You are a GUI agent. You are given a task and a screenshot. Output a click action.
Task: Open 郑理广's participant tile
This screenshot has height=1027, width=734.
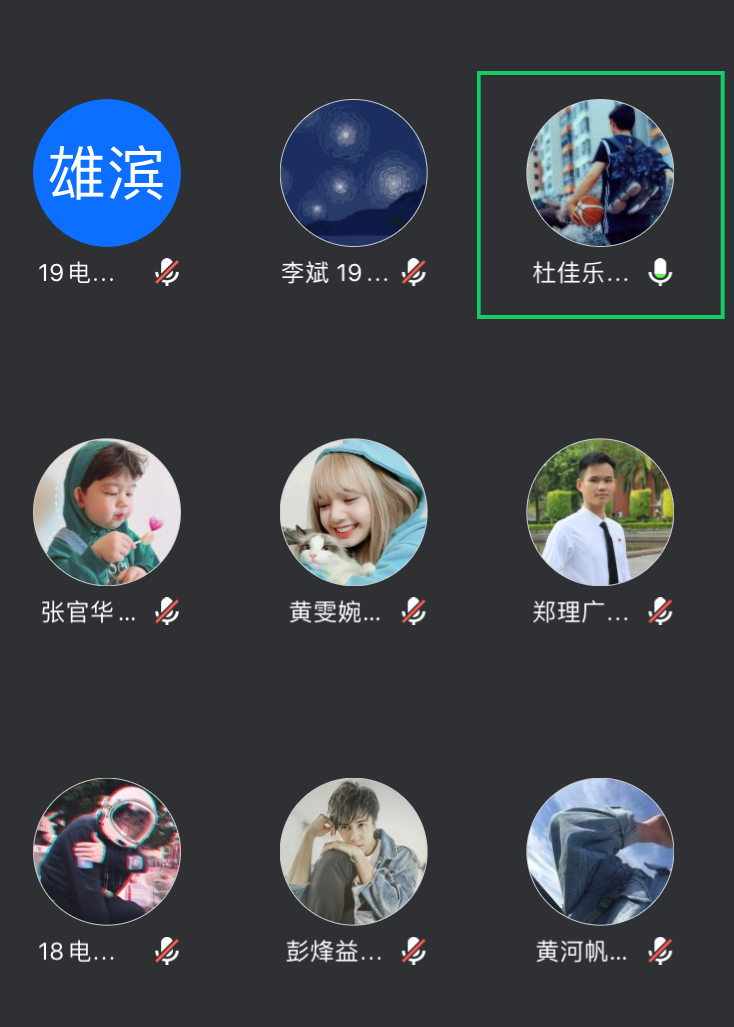[x=600, y=512]
